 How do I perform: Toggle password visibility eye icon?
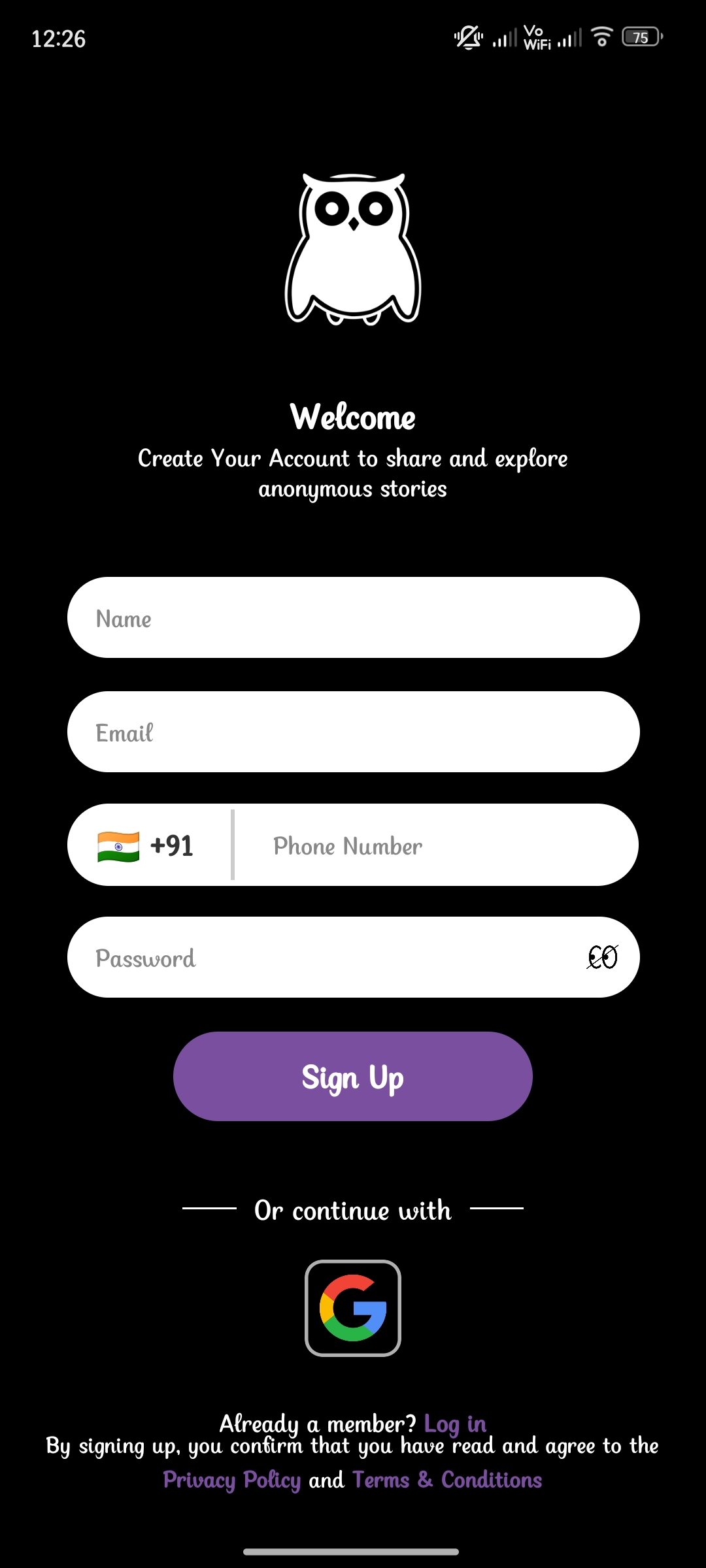click(x=602, y=958)
